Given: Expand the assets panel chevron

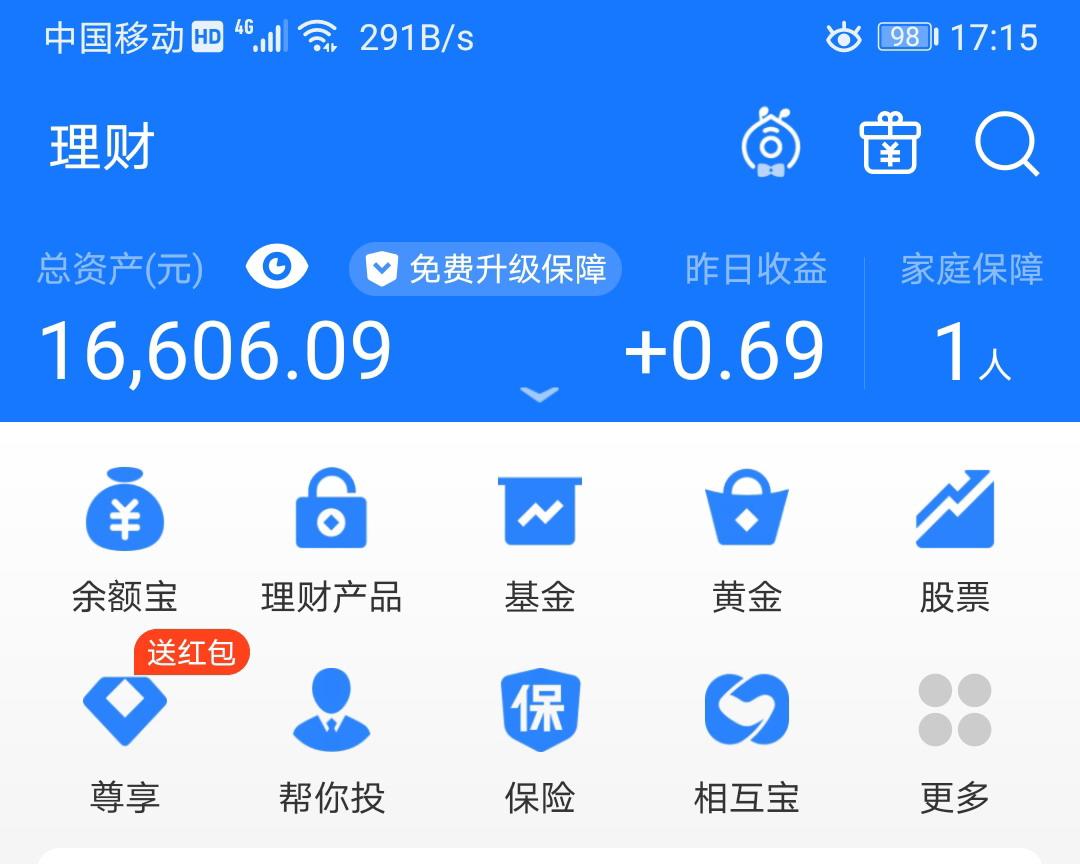Looking at the screenshot, I should point(540,395).
